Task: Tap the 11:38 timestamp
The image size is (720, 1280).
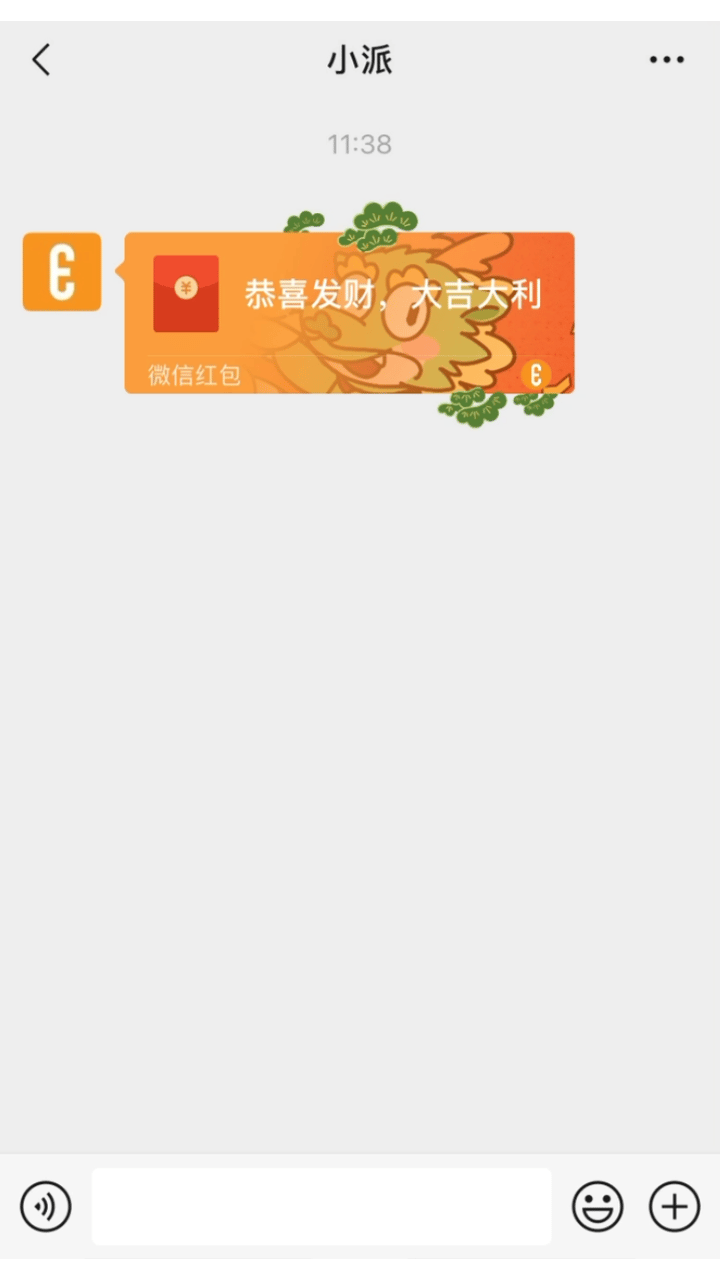Action: [x=359, y=144]
